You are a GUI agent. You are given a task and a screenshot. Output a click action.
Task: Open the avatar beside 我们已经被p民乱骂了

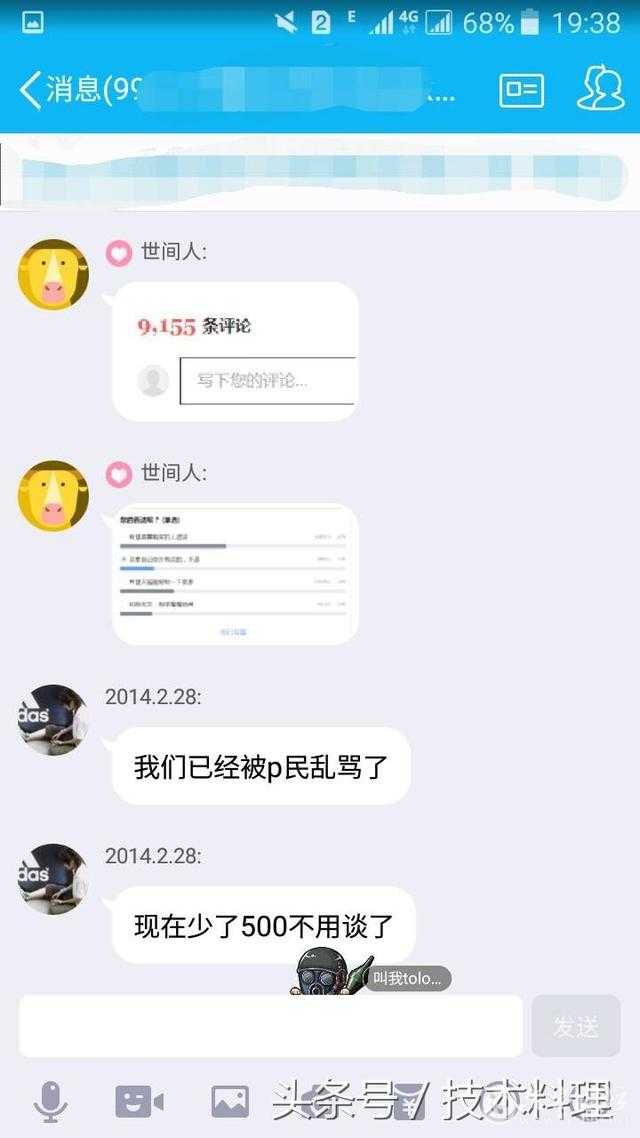(53, 720)
